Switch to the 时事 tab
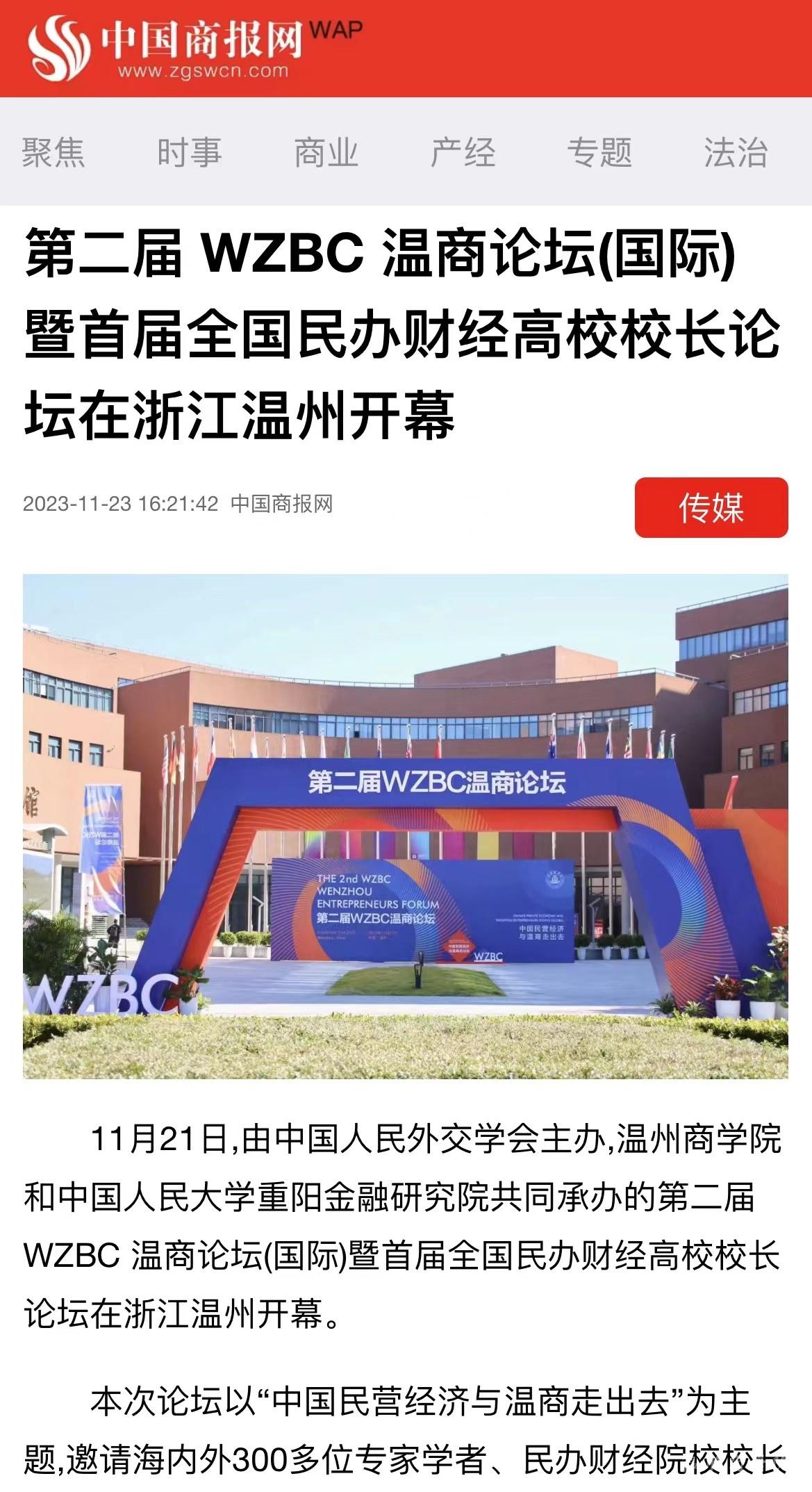Viewport: 812px width, 1492px height. (190, 152)
